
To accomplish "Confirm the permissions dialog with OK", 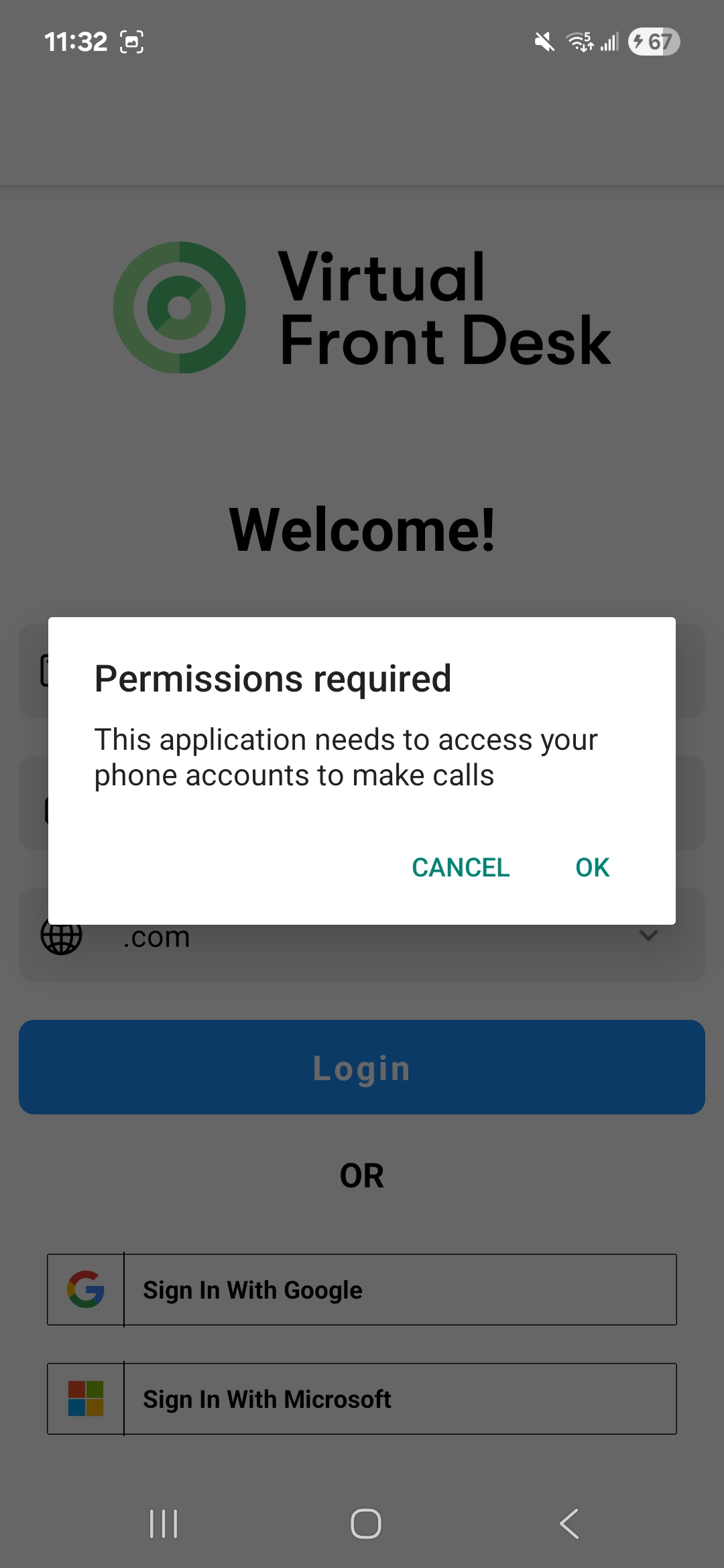I will tap(592, 867).
